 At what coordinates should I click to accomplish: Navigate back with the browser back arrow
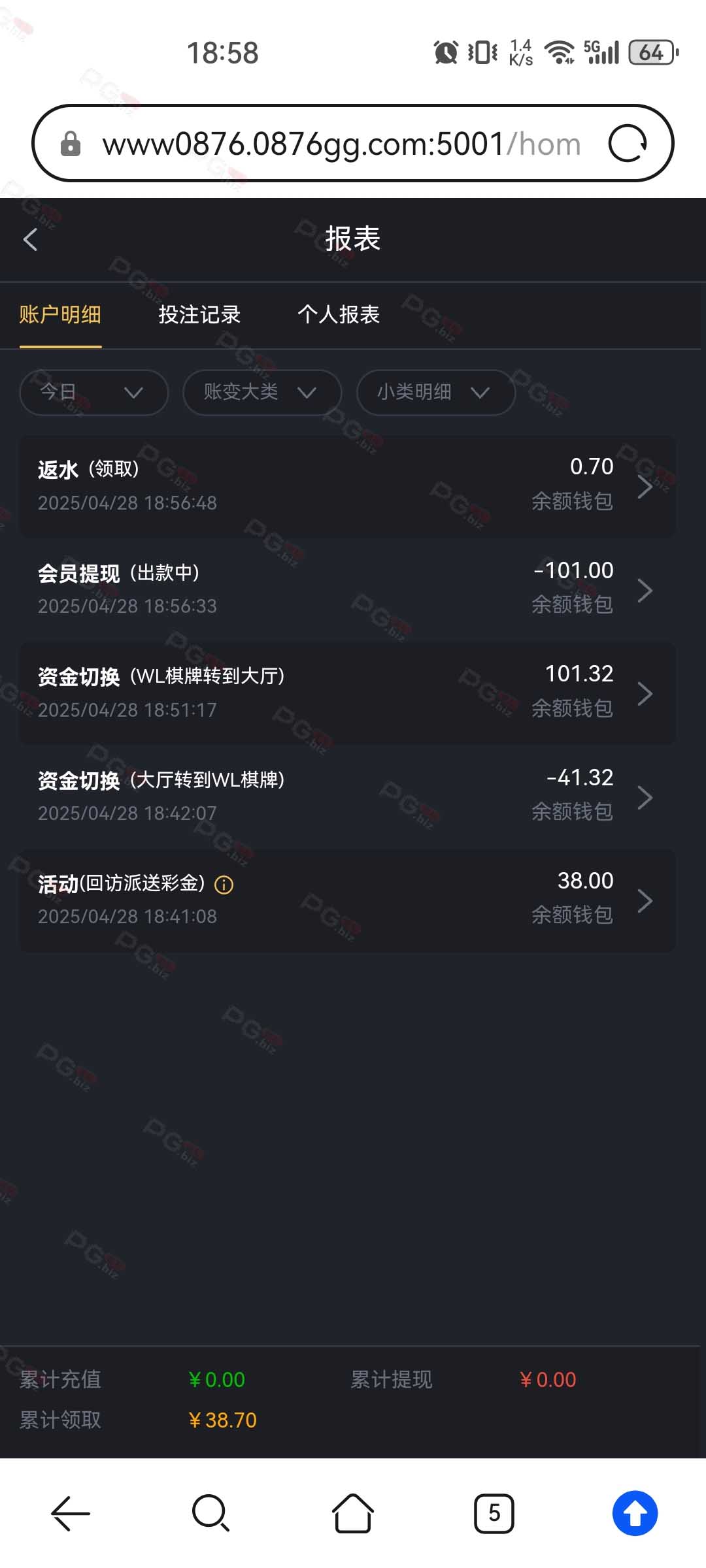click(x=71, y=1513)
